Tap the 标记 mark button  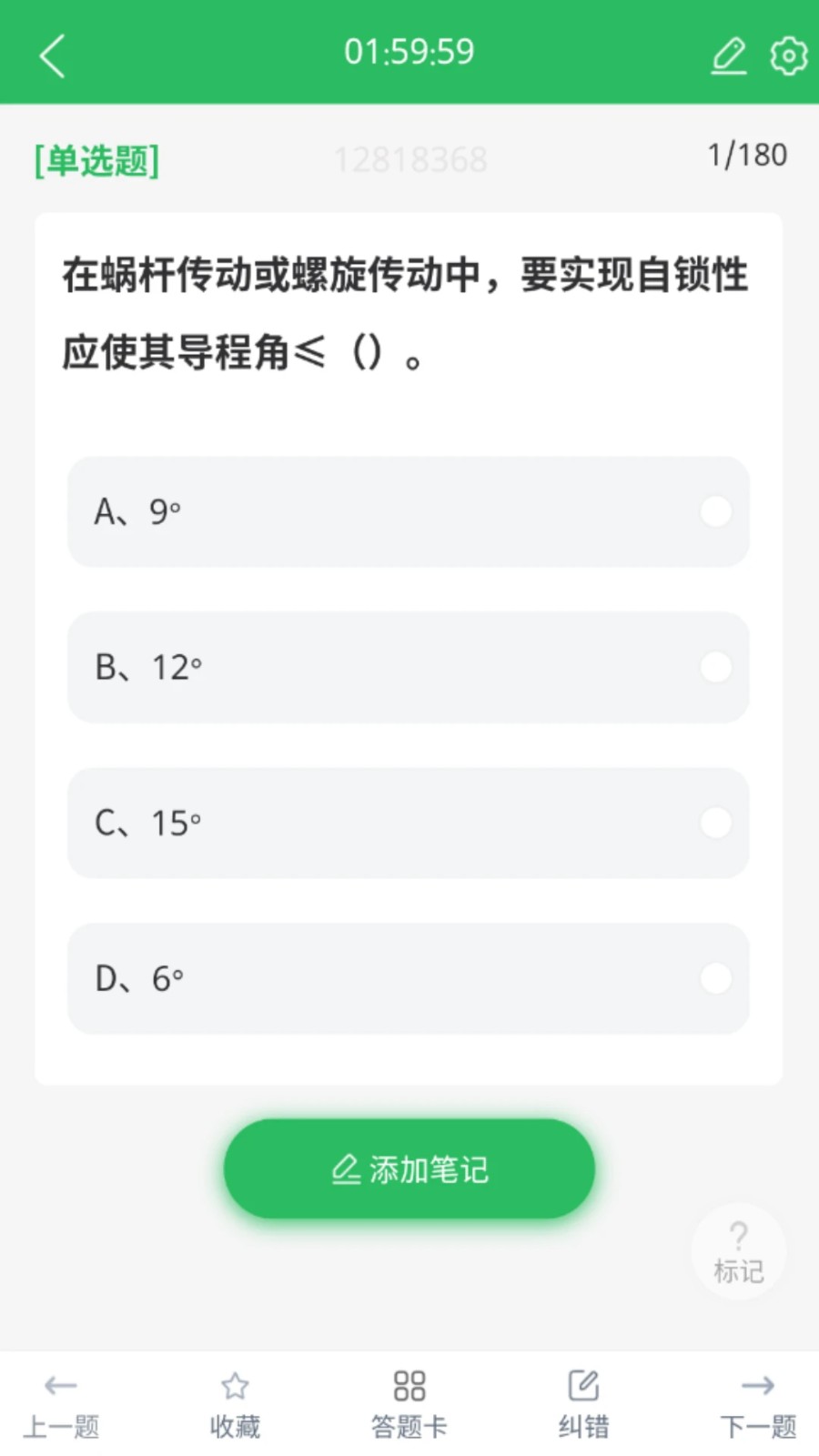click(x=738, y=1251)
